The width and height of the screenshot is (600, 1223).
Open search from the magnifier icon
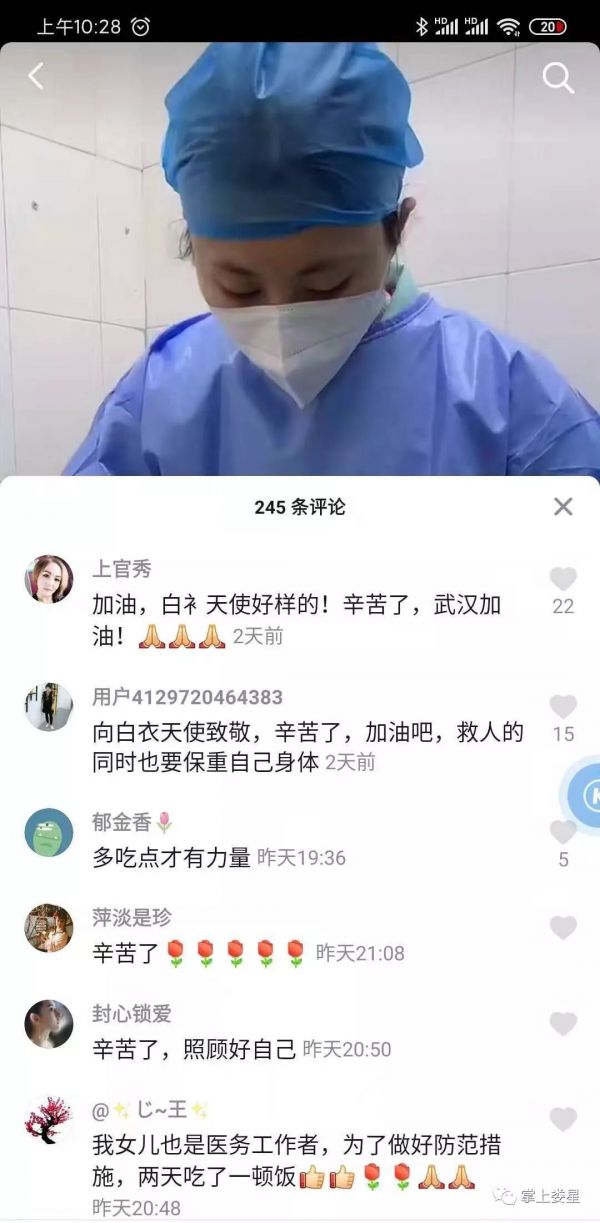point(557,78)
